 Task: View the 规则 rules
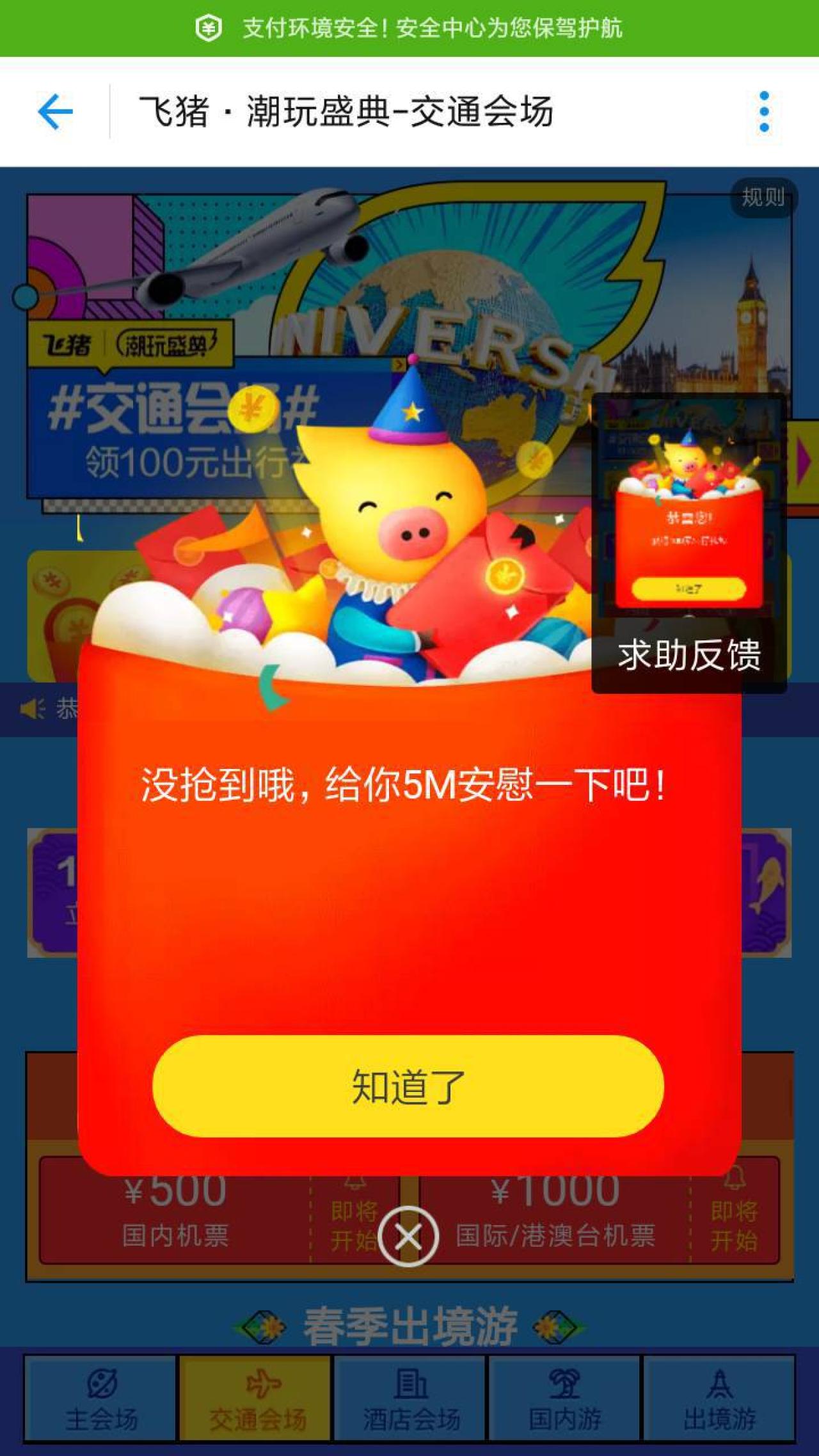tap(763, 198)
